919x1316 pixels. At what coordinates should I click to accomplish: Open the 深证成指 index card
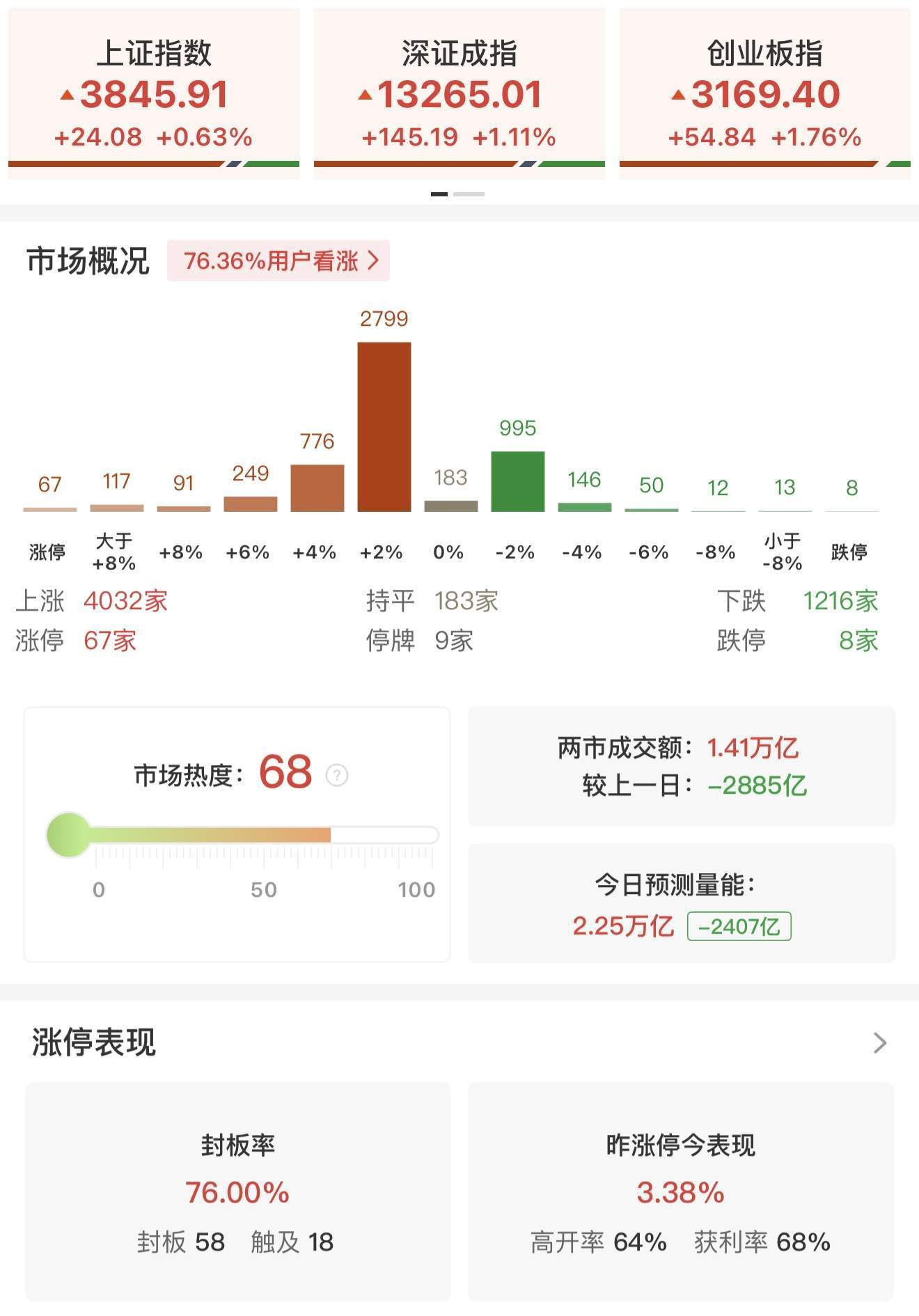(x=459, y=94)
